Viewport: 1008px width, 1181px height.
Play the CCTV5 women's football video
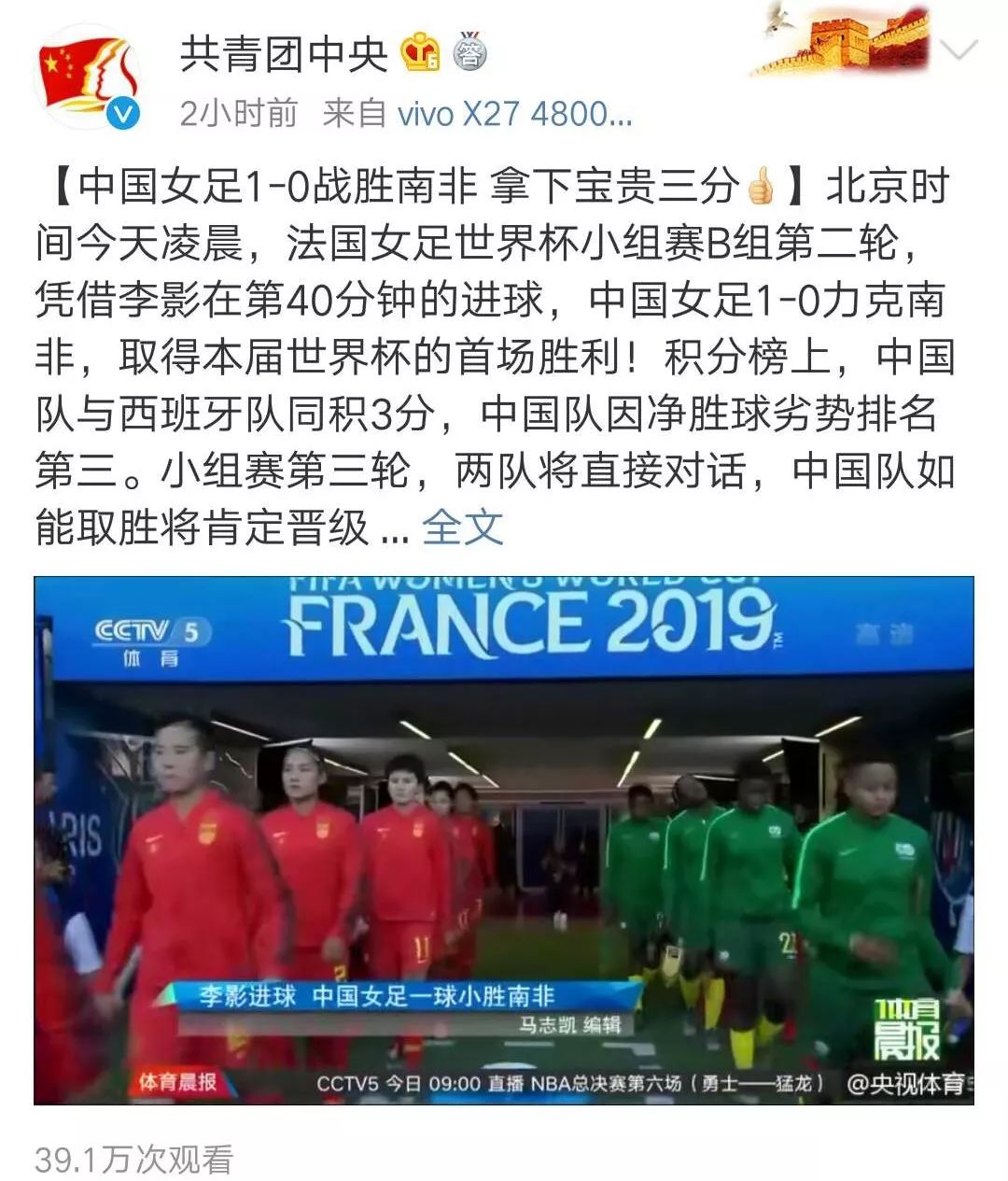(x=504, y=840)
